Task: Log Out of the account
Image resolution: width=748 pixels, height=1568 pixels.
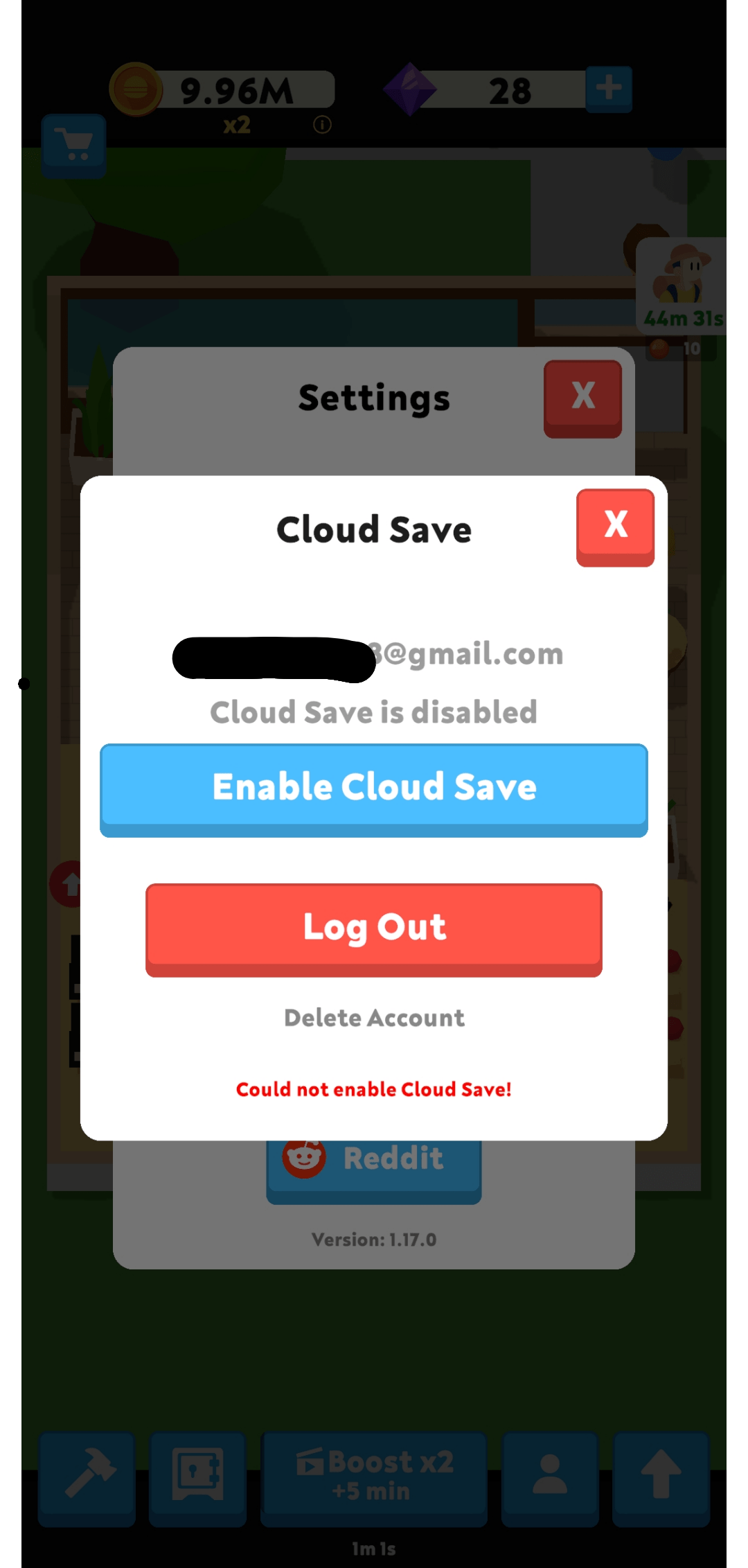Action: coord(374,928)
